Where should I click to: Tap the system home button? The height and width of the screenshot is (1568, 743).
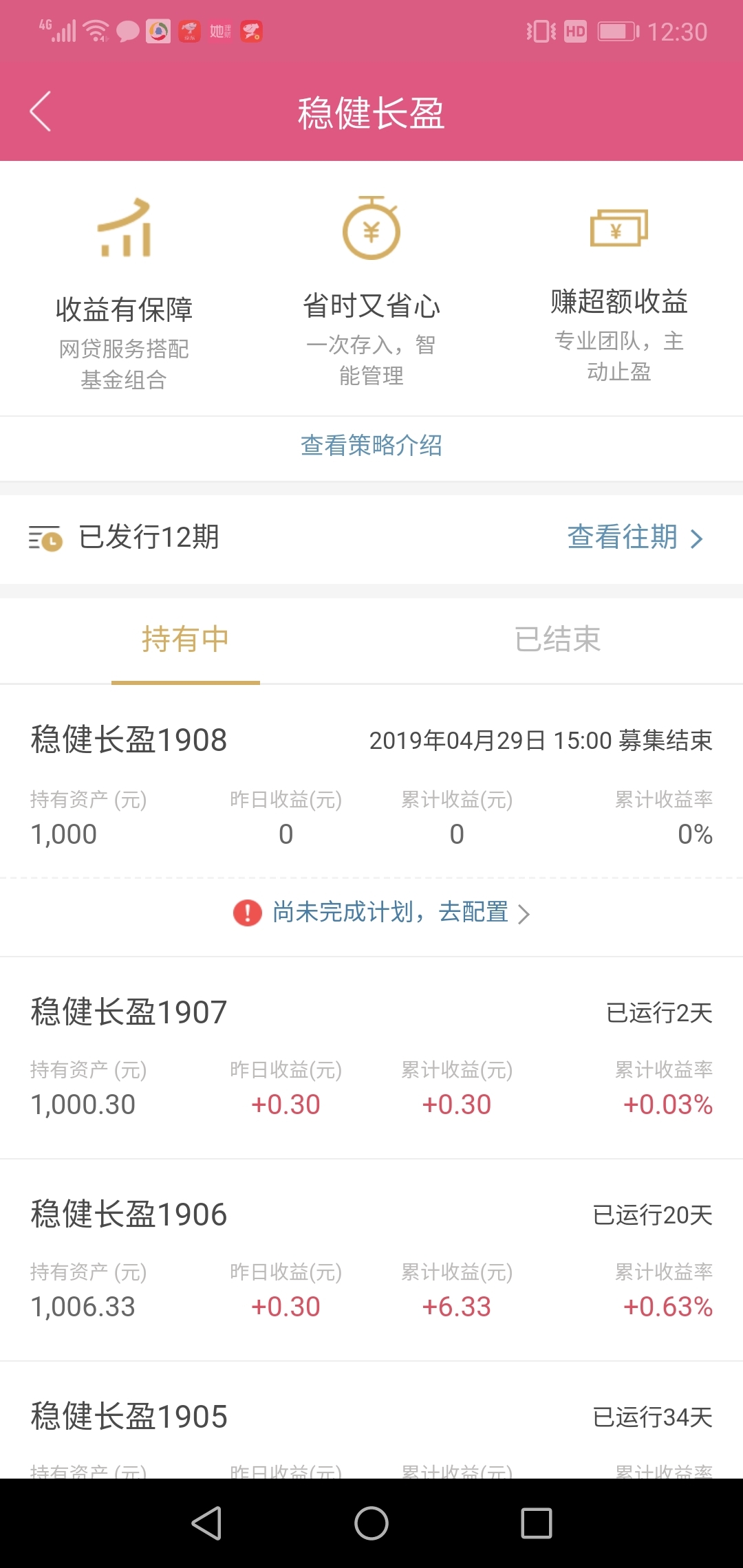click(371, 1523)
